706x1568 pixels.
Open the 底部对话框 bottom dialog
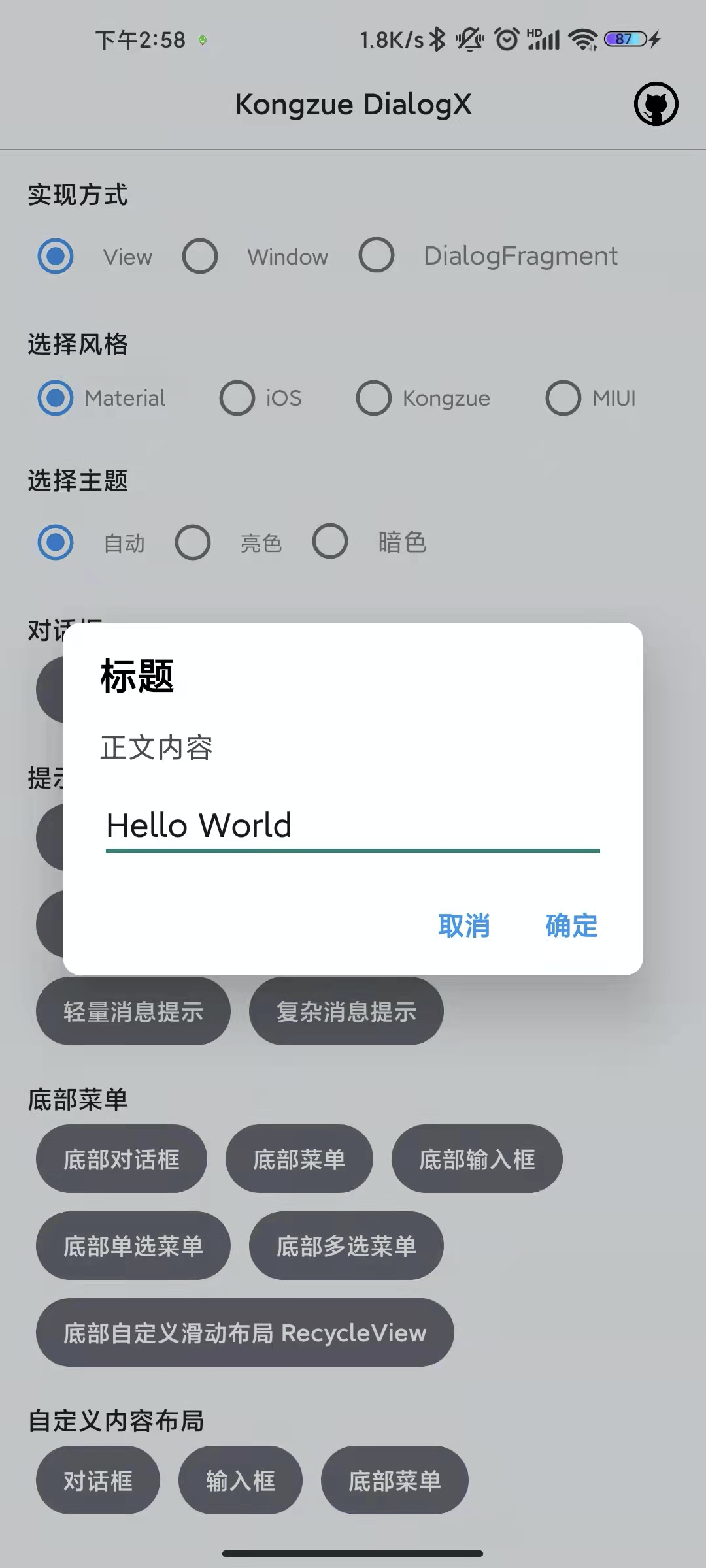(x=121, y=1159)
